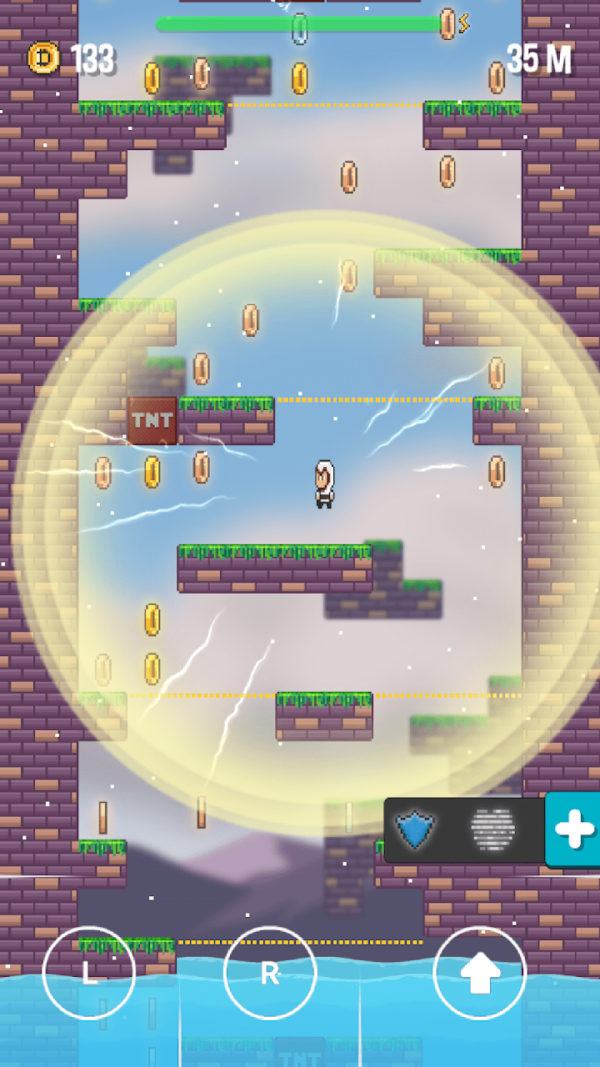This screenshot has width=600, height=1067.
Task: Tap the L move-left button
Action: (x=89, y=973)
